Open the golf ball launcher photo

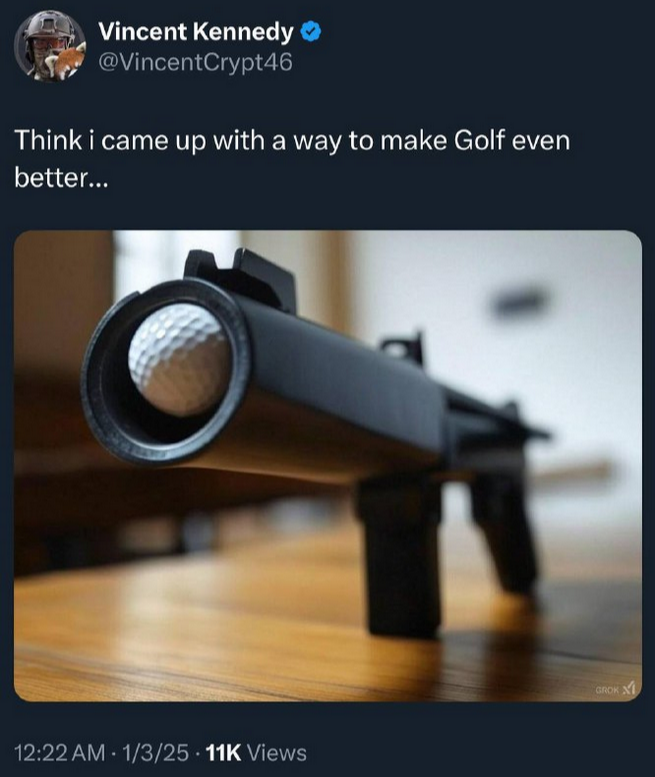(x=327, y=465)
